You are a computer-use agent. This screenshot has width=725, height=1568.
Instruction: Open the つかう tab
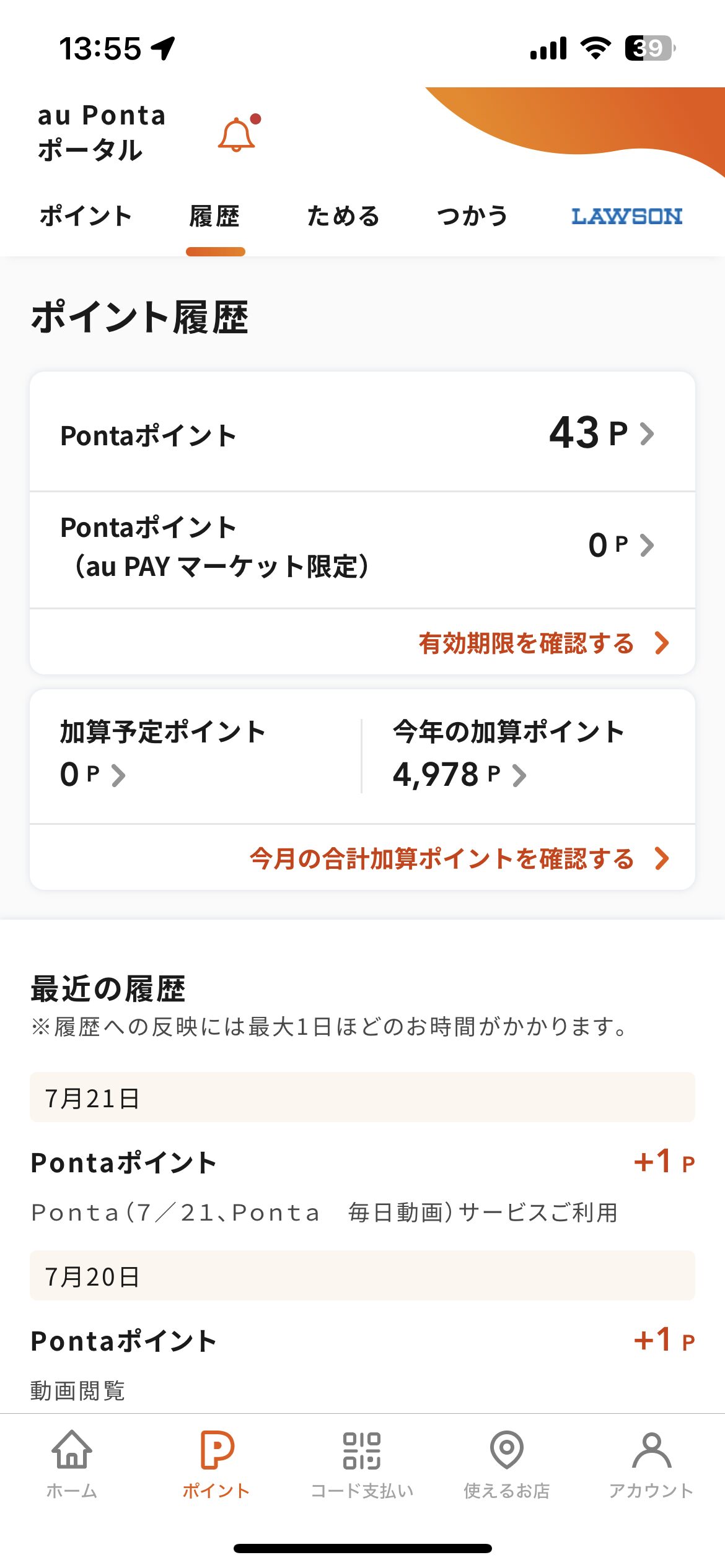click(x=472, y=216)
